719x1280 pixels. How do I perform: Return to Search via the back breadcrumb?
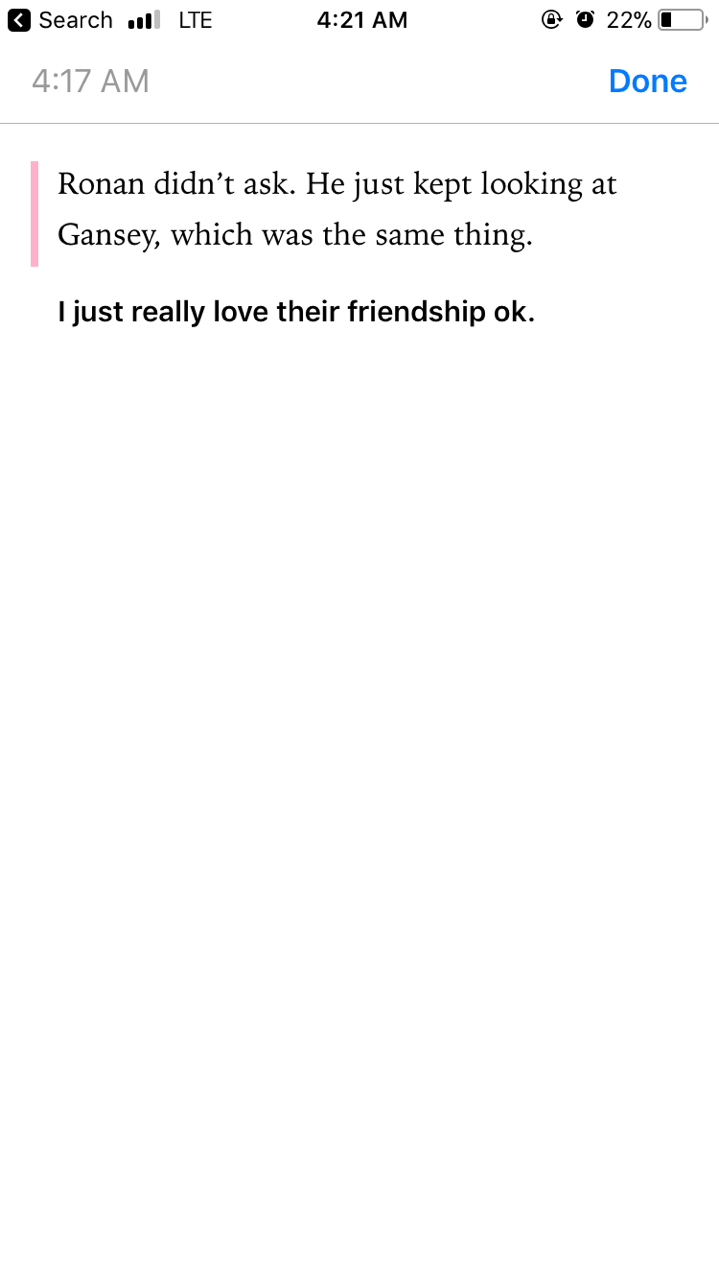pyautogui.click(x=60, y=20)
